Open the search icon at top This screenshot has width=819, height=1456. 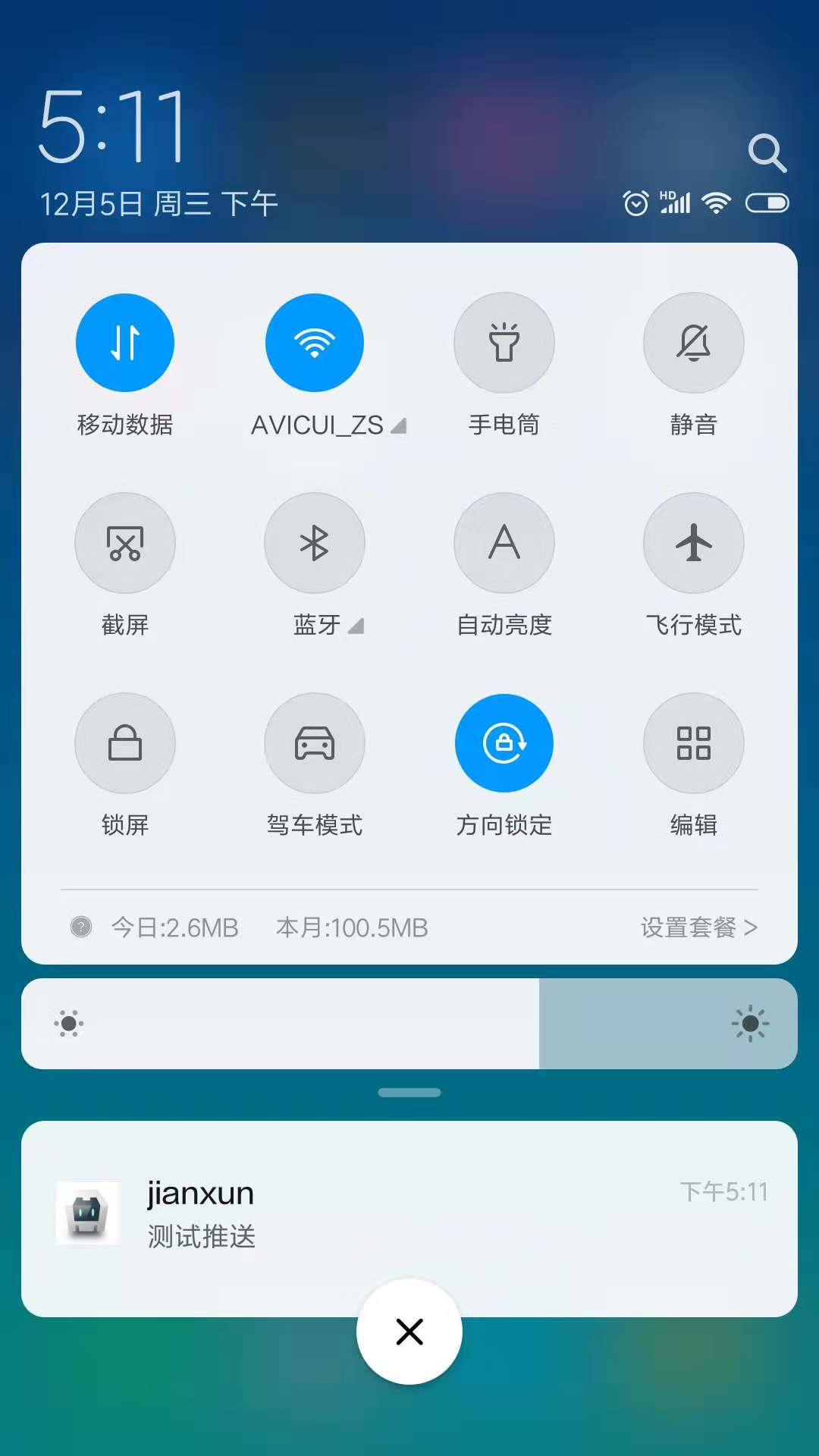(767, 153)
